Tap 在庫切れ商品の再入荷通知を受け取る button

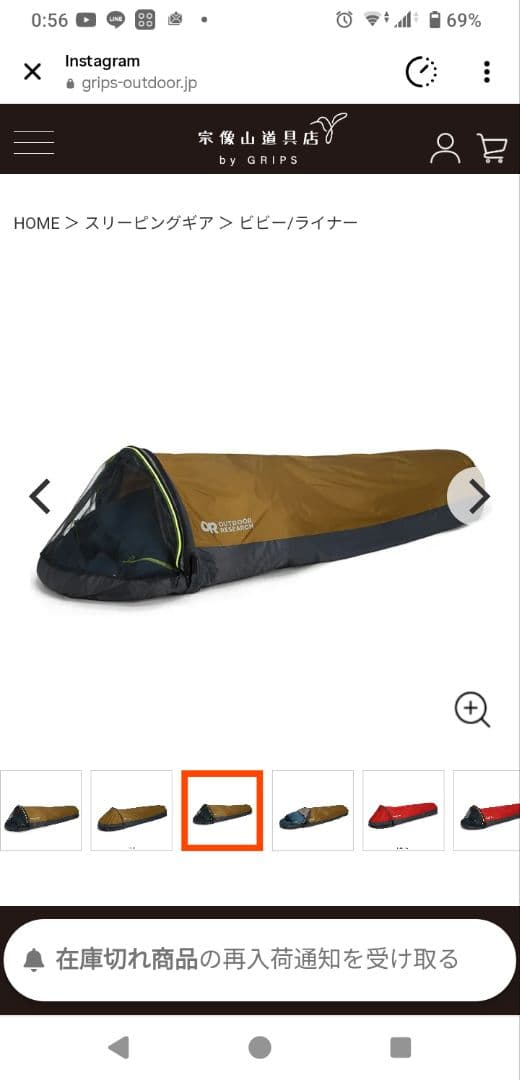tap(260, 959)
